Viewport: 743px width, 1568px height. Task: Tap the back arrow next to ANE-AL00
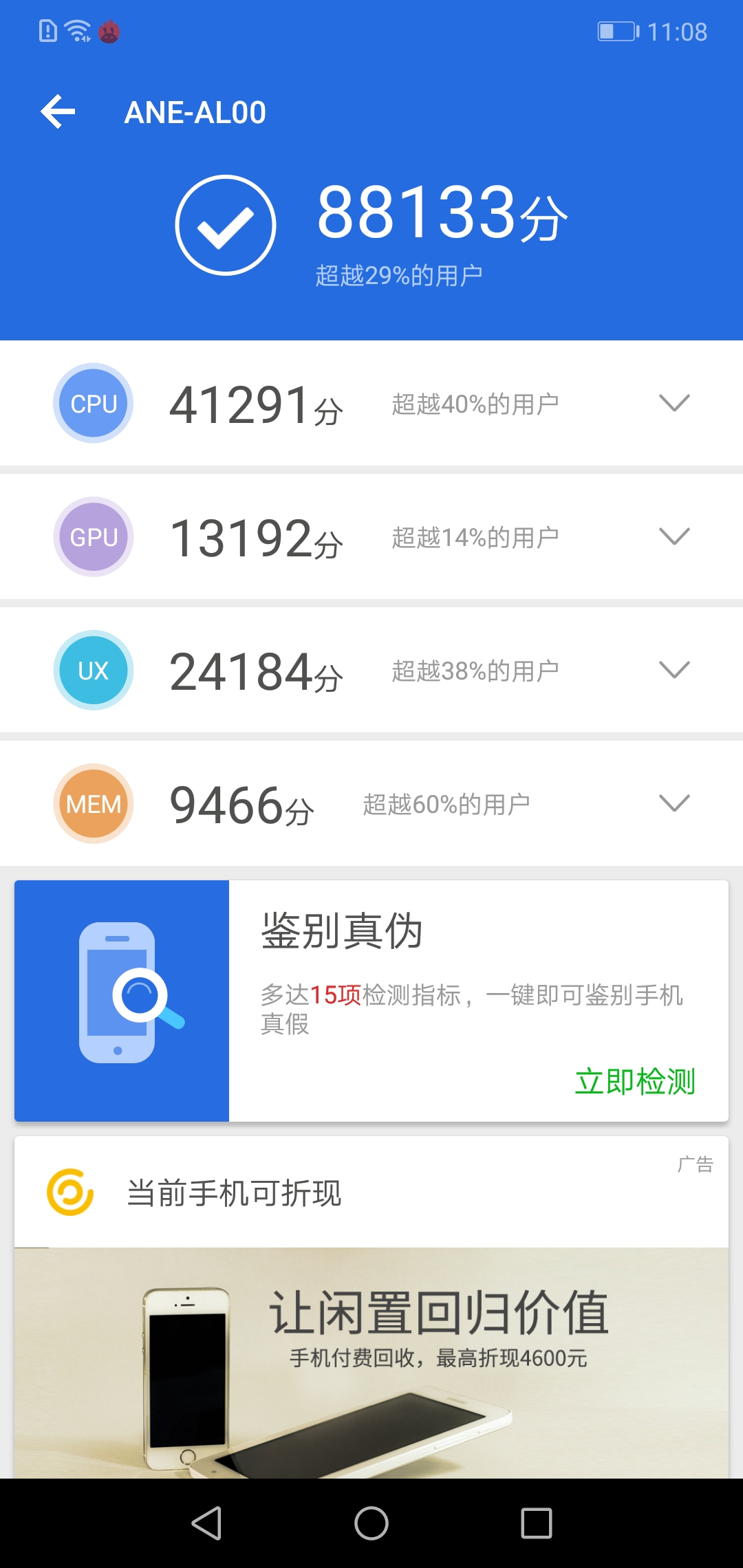[x=58, y=112]
